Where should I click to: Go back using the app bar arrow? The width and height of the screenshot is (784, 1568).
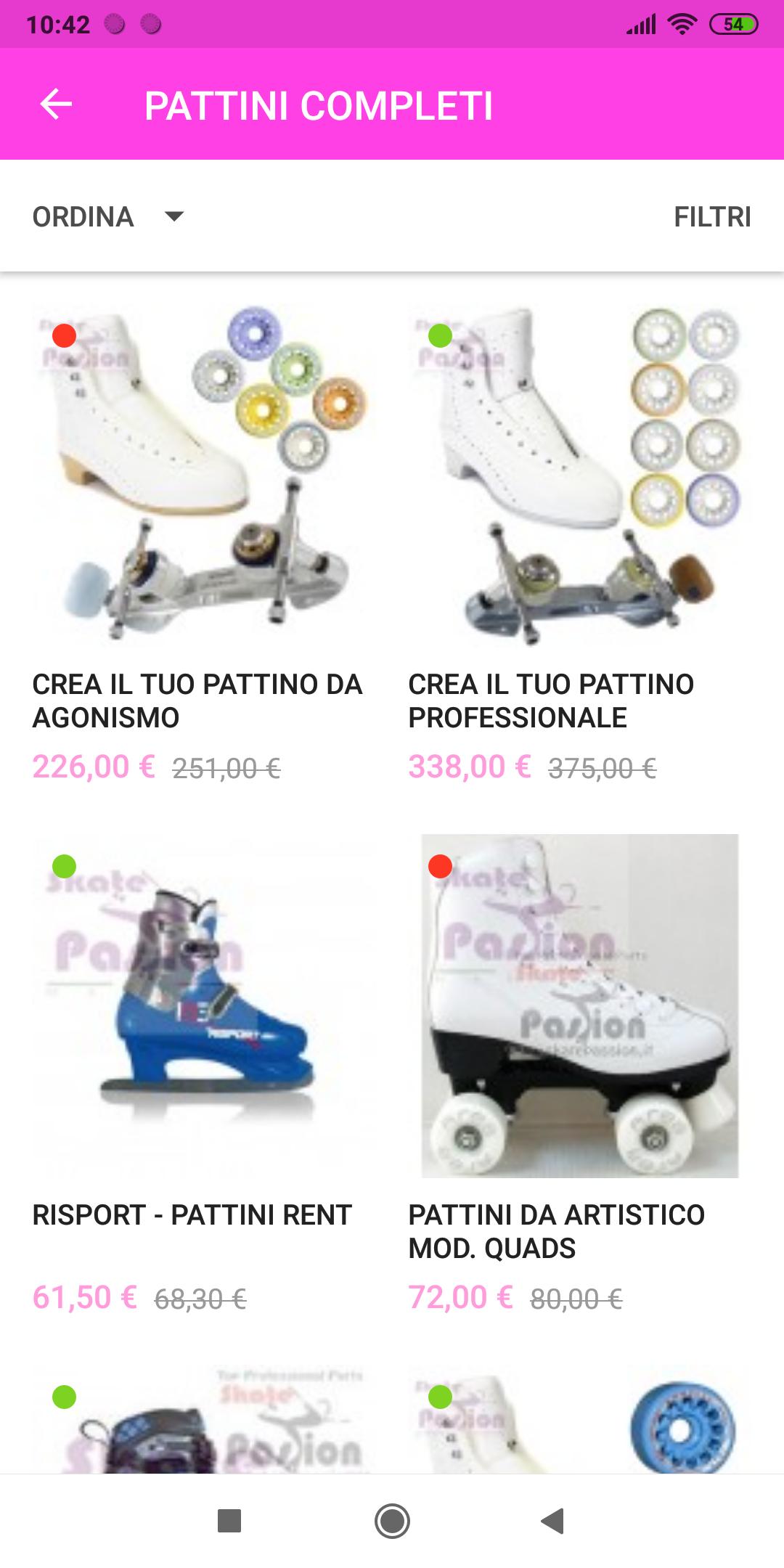[56, 105]
